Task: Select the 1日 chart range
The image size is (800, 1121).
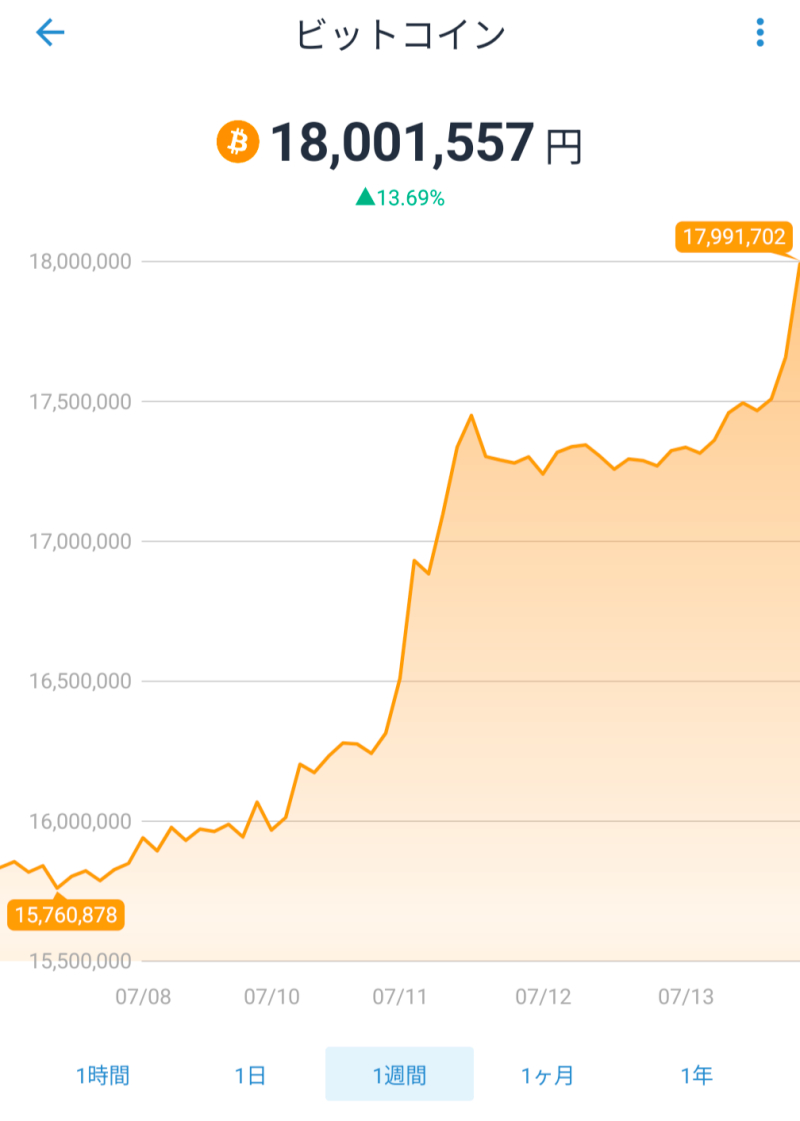Action: click(250, 1076)
